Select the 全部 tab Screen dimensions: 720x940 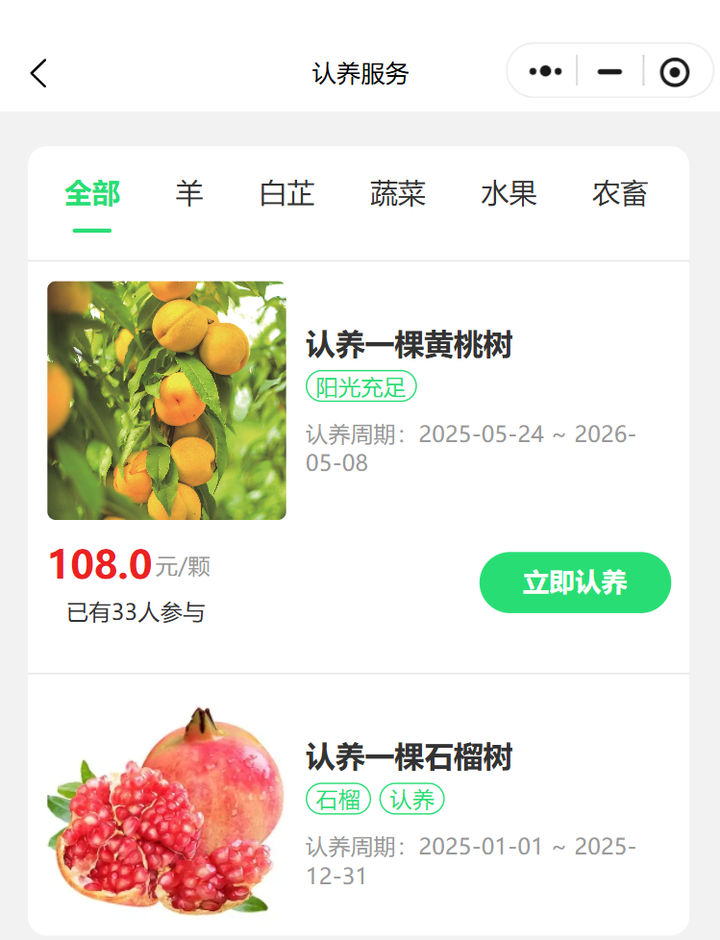[x=92, y=193]
